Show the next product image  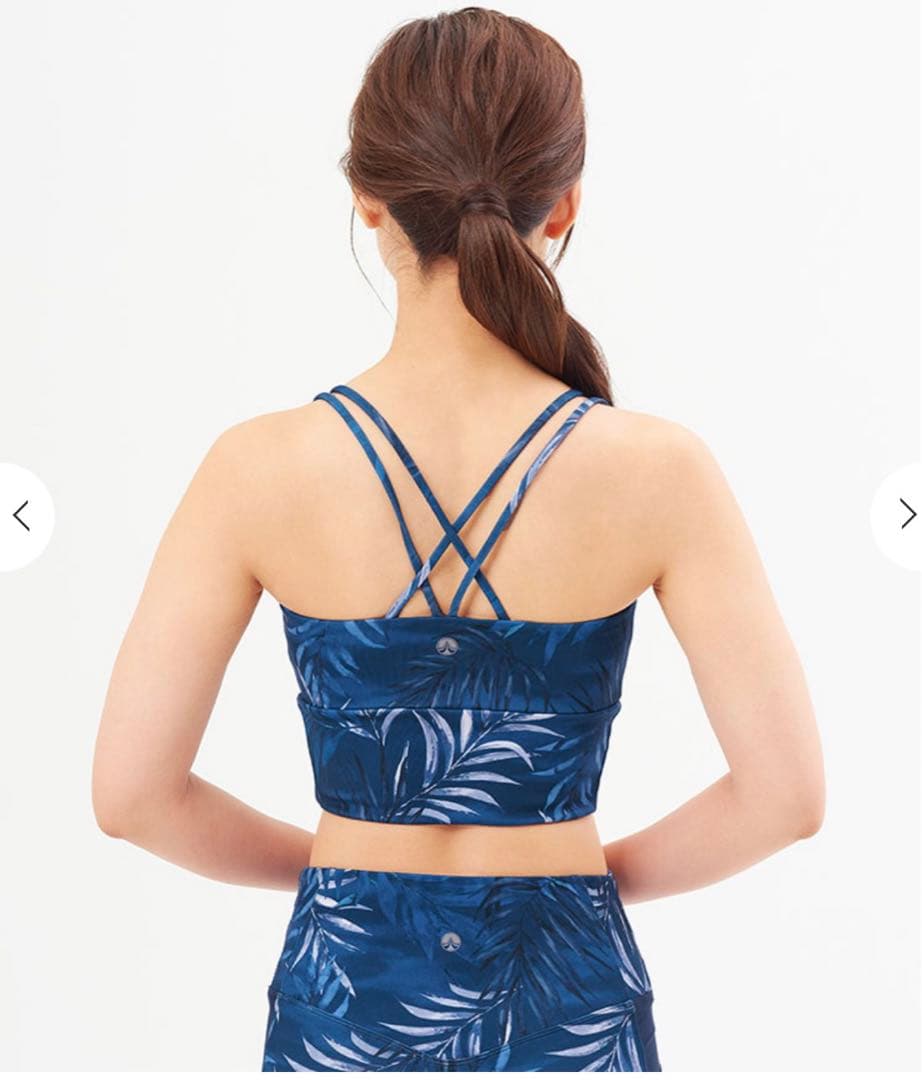(x=904, y=515)
